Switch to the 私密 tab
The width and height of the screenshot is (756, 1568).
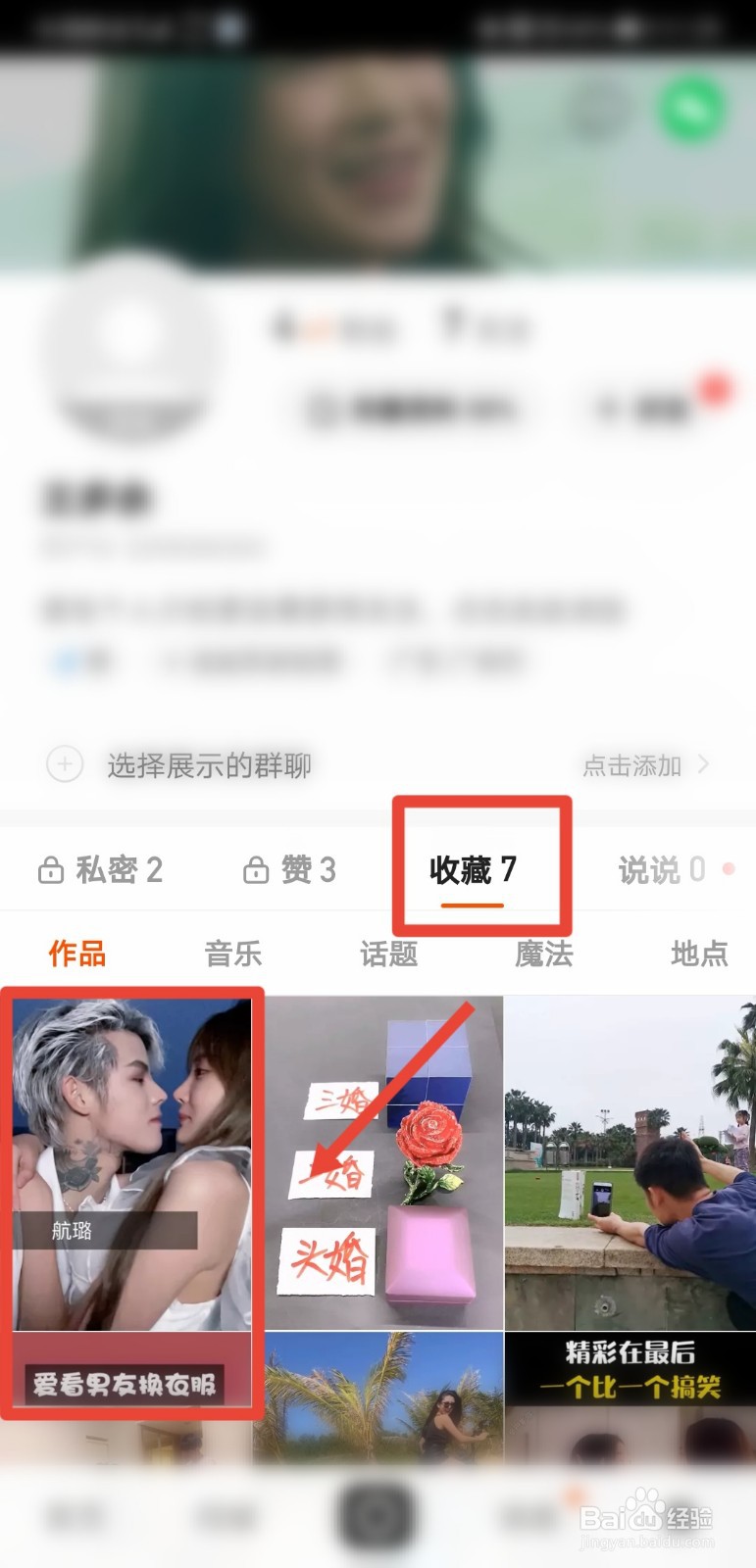(x=100, y=869)
